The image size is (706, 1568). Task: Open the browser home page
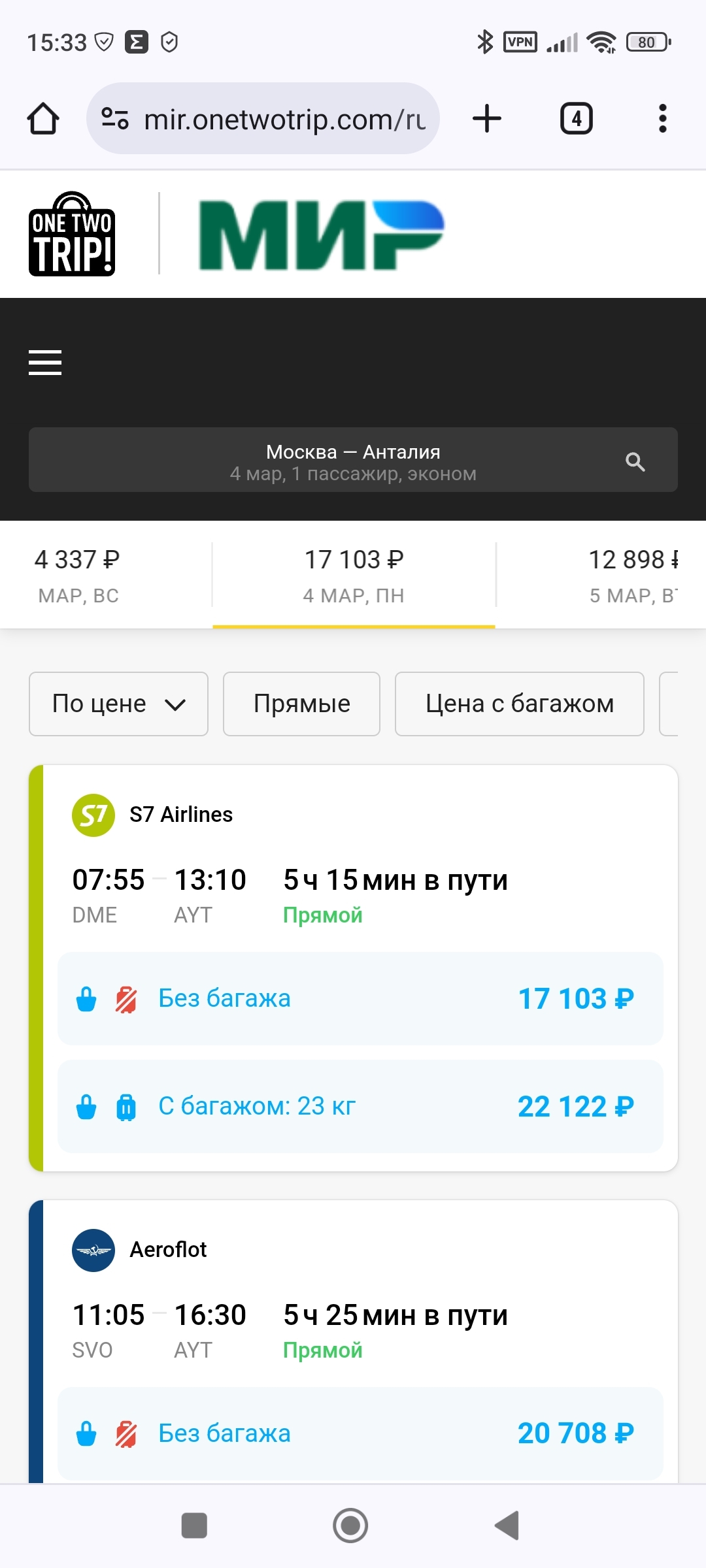43,119
